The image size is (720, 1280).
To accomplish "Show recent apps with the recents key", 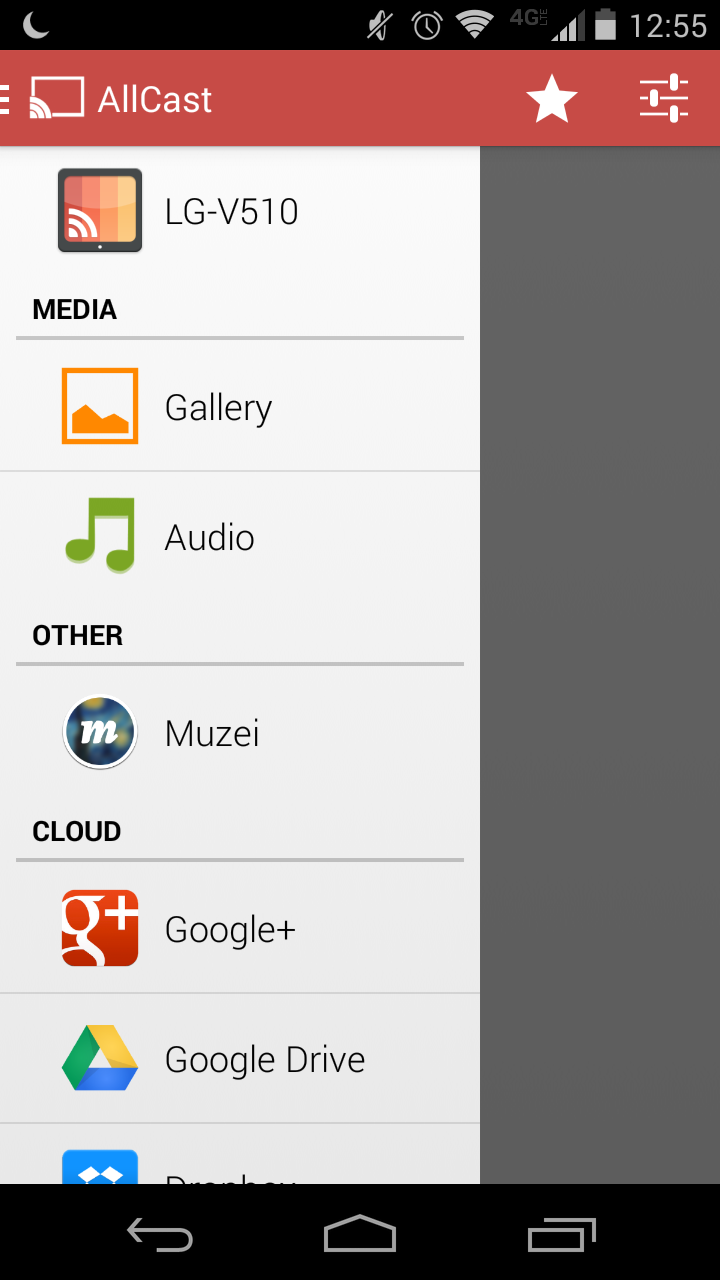I will pyautogui.click(x=561, y=1234).
